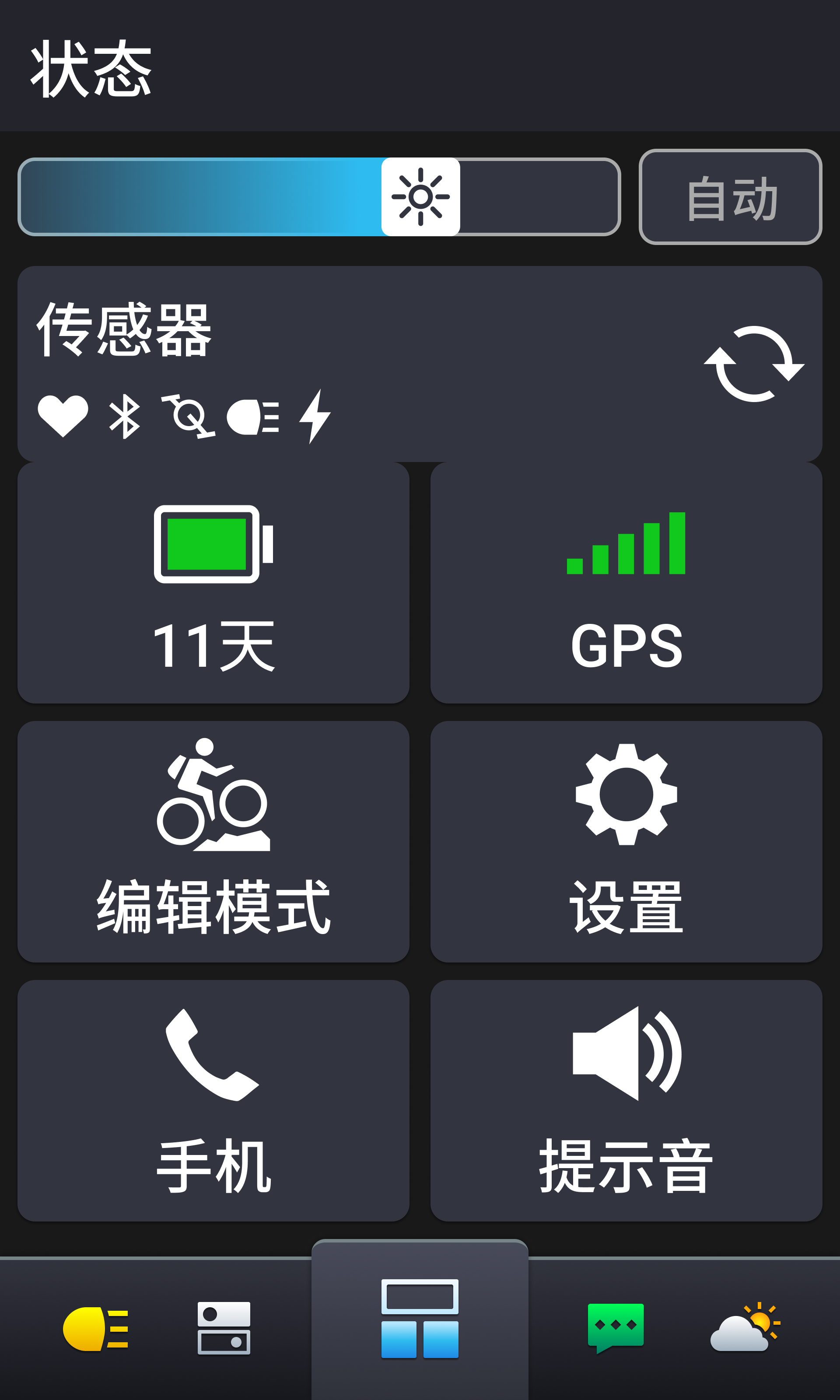Enable 自动 brightness mode
840x1400 pixels.
tap(730, 197)
